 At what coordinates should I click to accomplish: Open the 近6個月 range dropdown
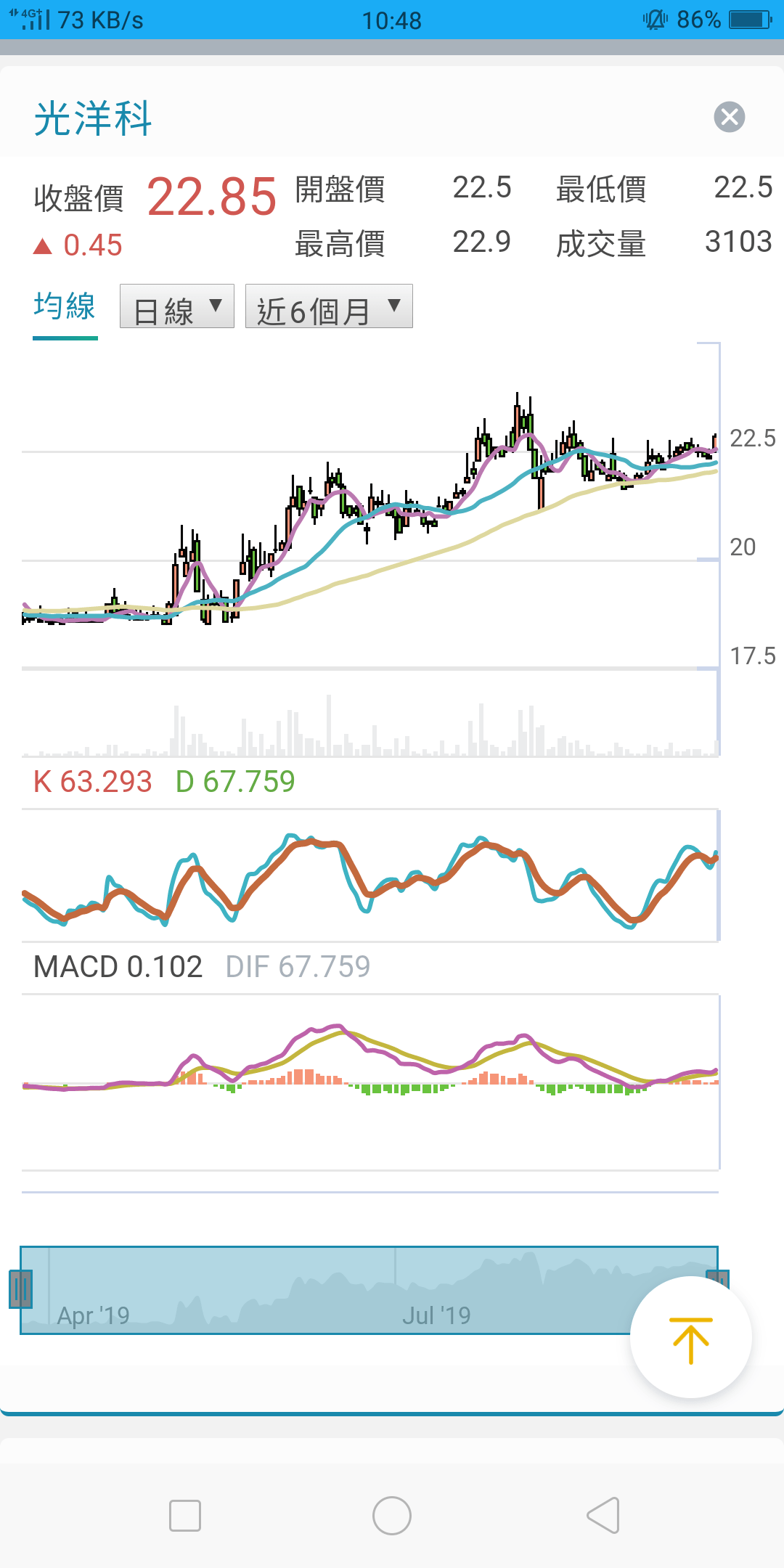pyautogui.click(x=329, y=307)
